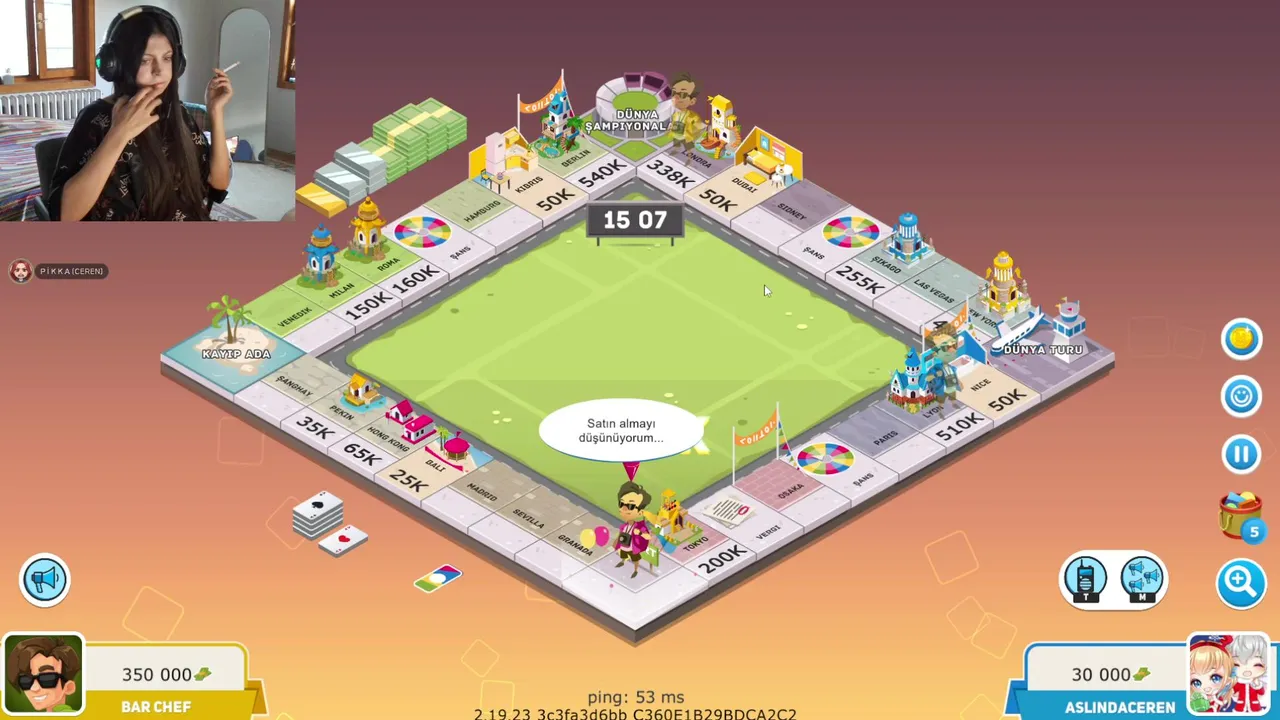Open the megaphone announcement button
This screenshot has width=1280, height=720.
coord(45,579)
